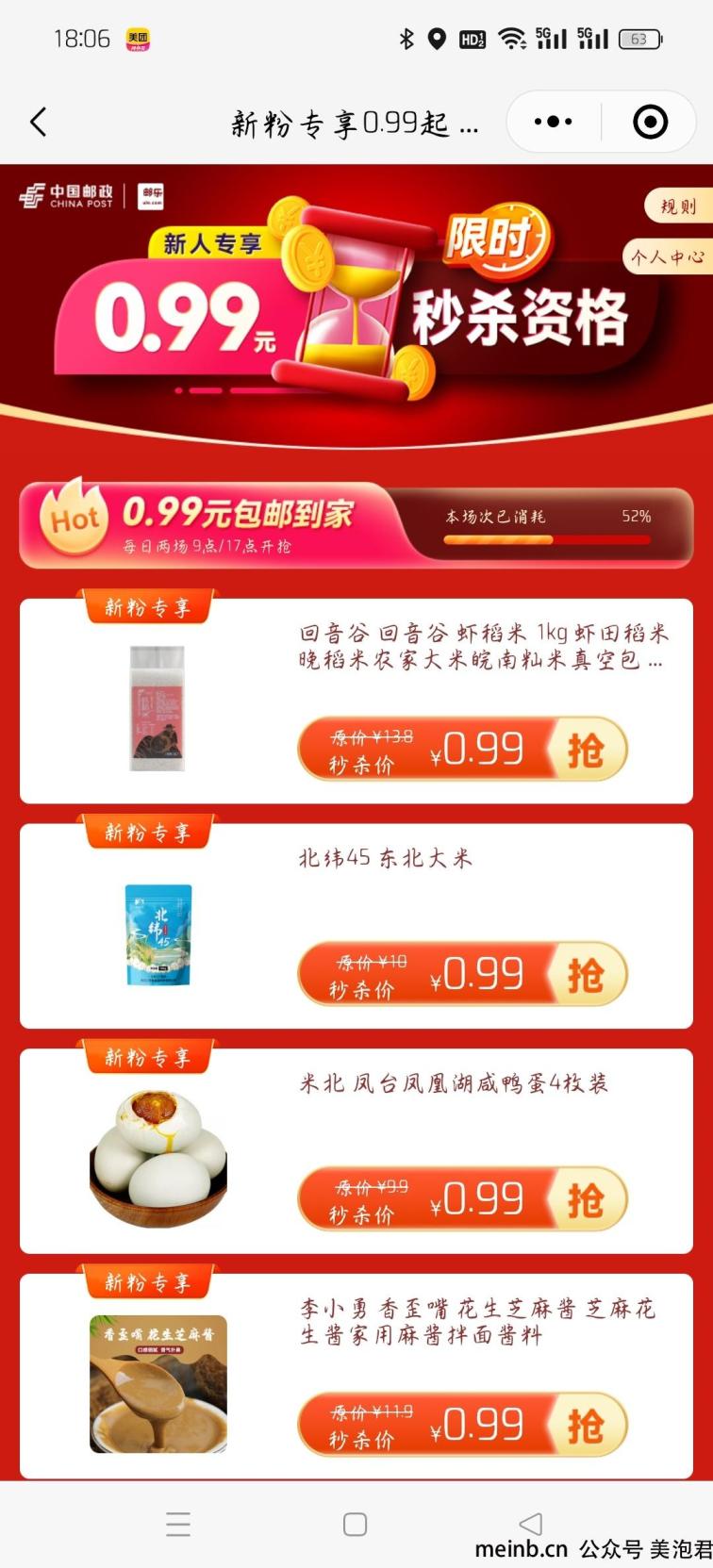Image resolution: width=713 pixels, height=1568 pixels.
Task: Open the 花生芝麻酱 product image
Action: tap(158, 1384)
